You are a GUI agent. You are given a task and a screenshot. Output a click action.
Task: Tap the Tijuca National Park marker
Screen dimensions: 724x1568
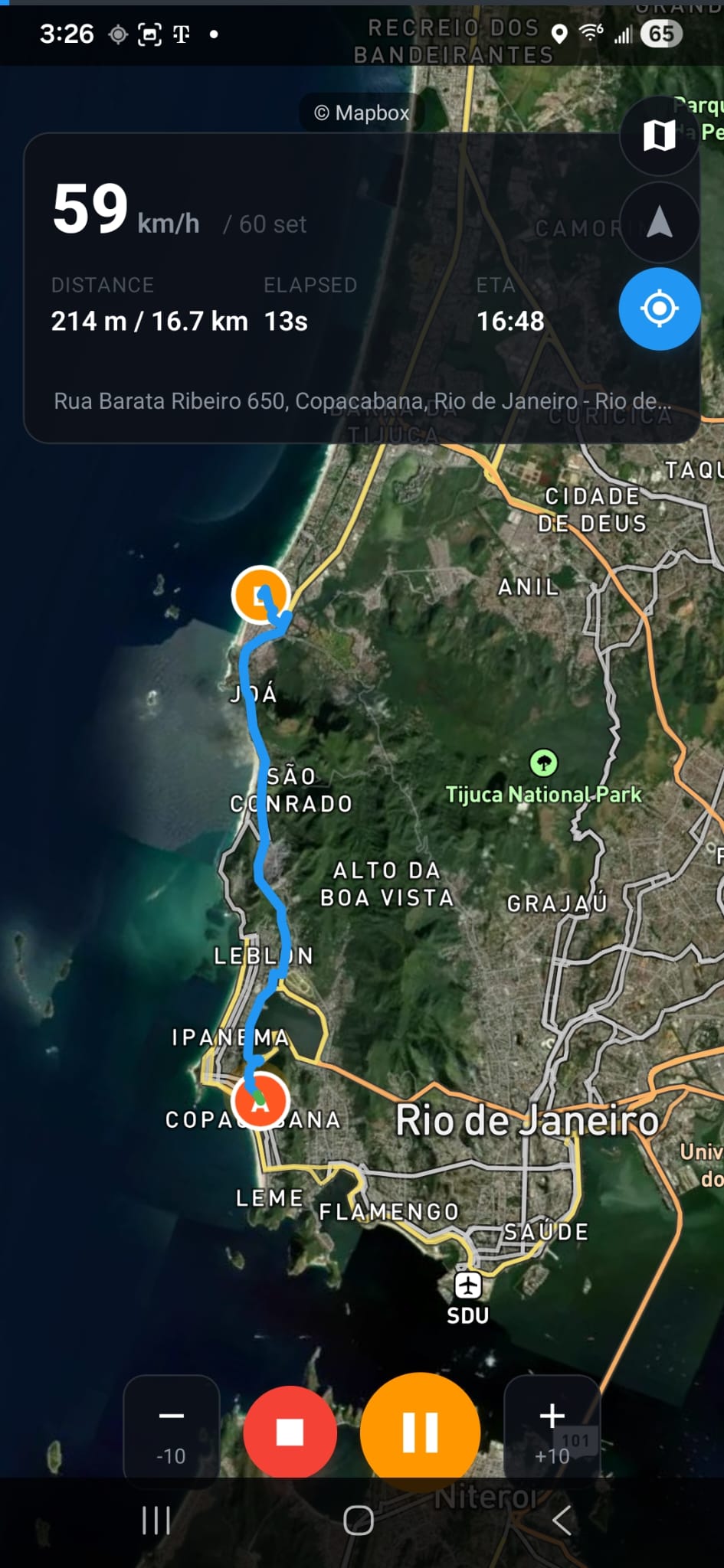point(545,763)
